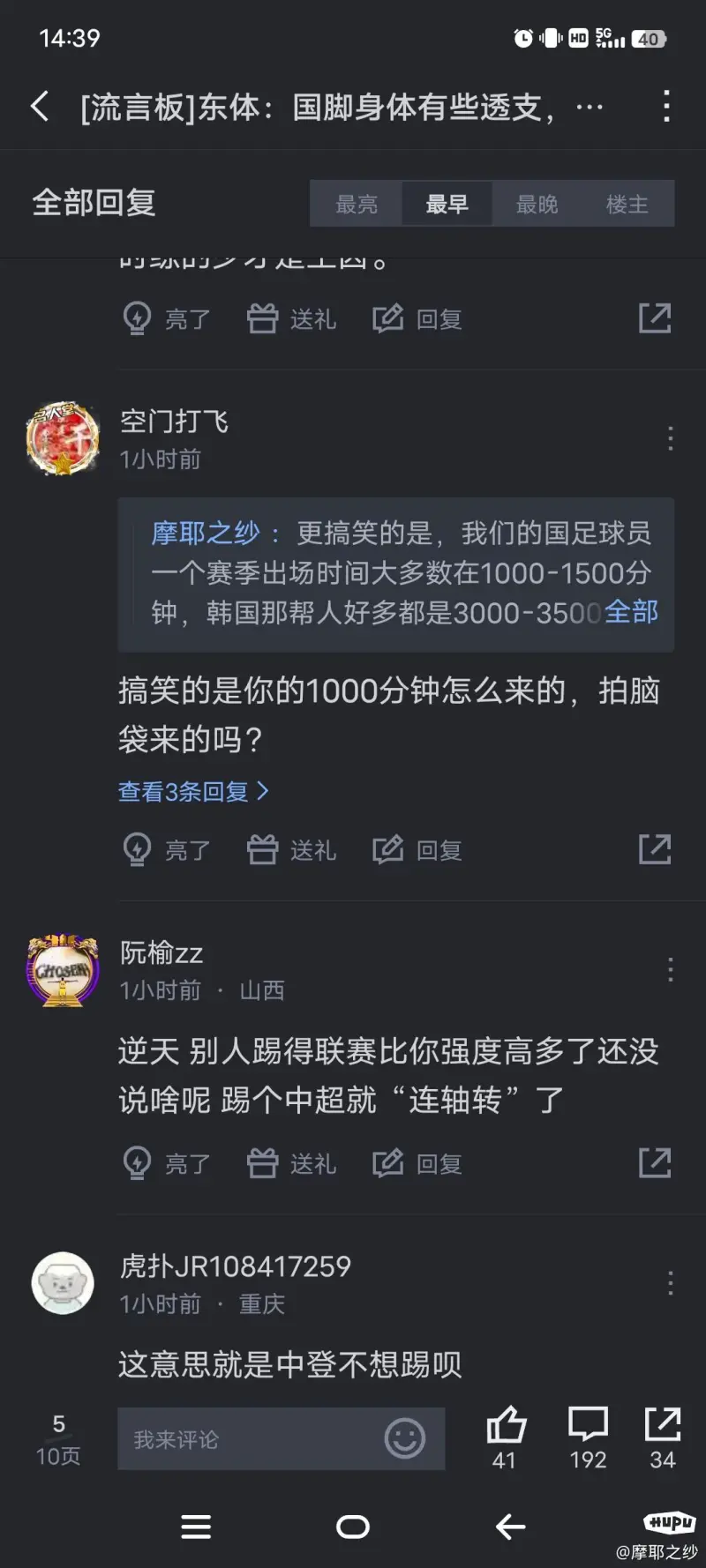Screen dimensions: 706x1568
Task: Share 空门打飞's comment
Action: tap(655, 849)
